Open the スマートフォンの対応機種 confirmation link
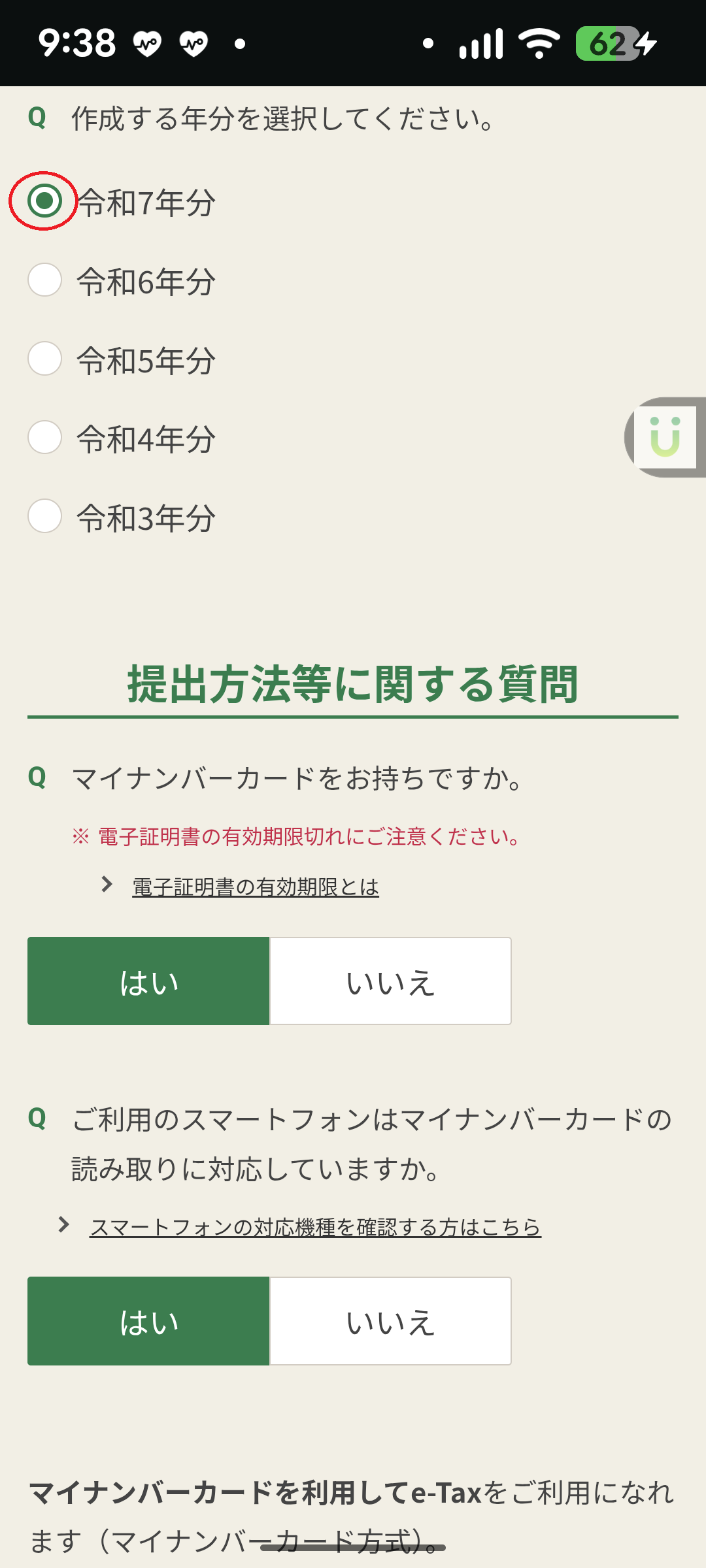The height and width of the screenshot is (1568, 706). 315,1226
